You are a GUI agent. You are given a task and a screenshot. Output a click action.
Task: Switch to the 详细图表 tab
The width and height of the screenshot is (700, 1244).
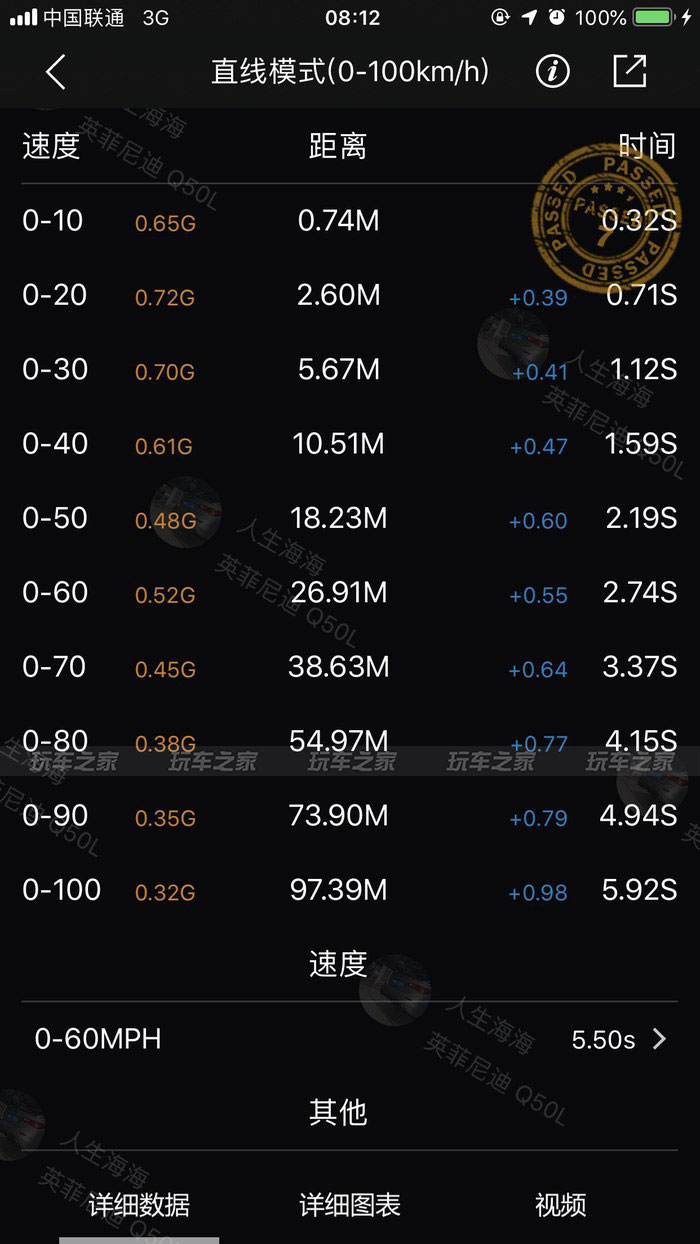tap(350, 1205)
